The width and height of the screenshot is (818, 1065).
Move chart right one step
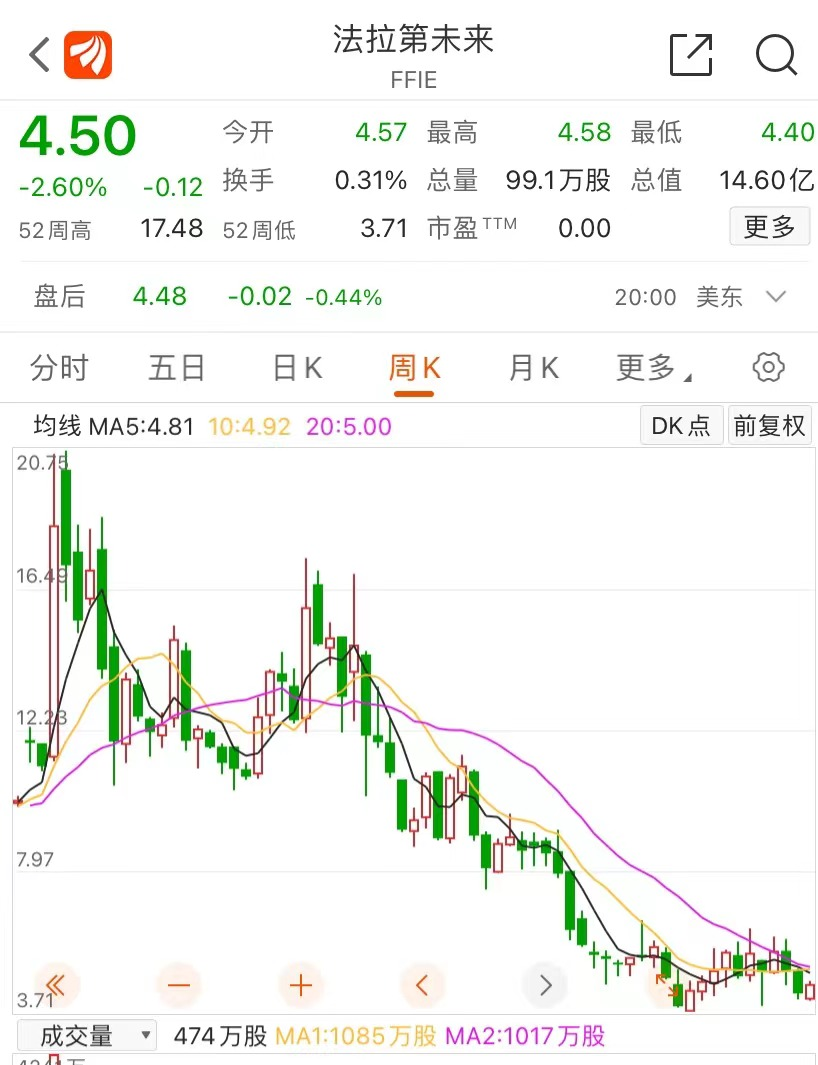pos(545,986)
